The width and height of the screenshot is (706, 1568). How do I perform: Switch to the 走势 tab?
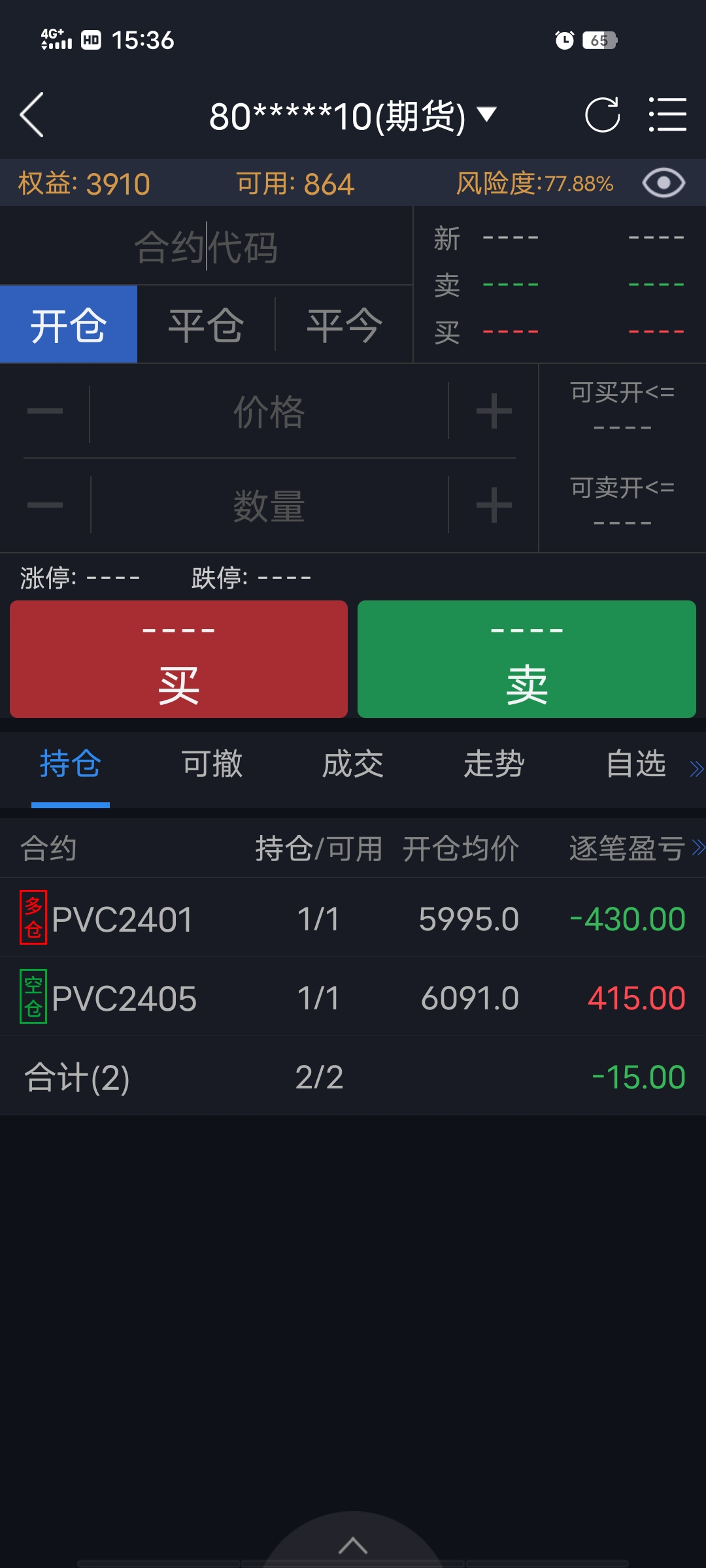(x=494, y=764)
